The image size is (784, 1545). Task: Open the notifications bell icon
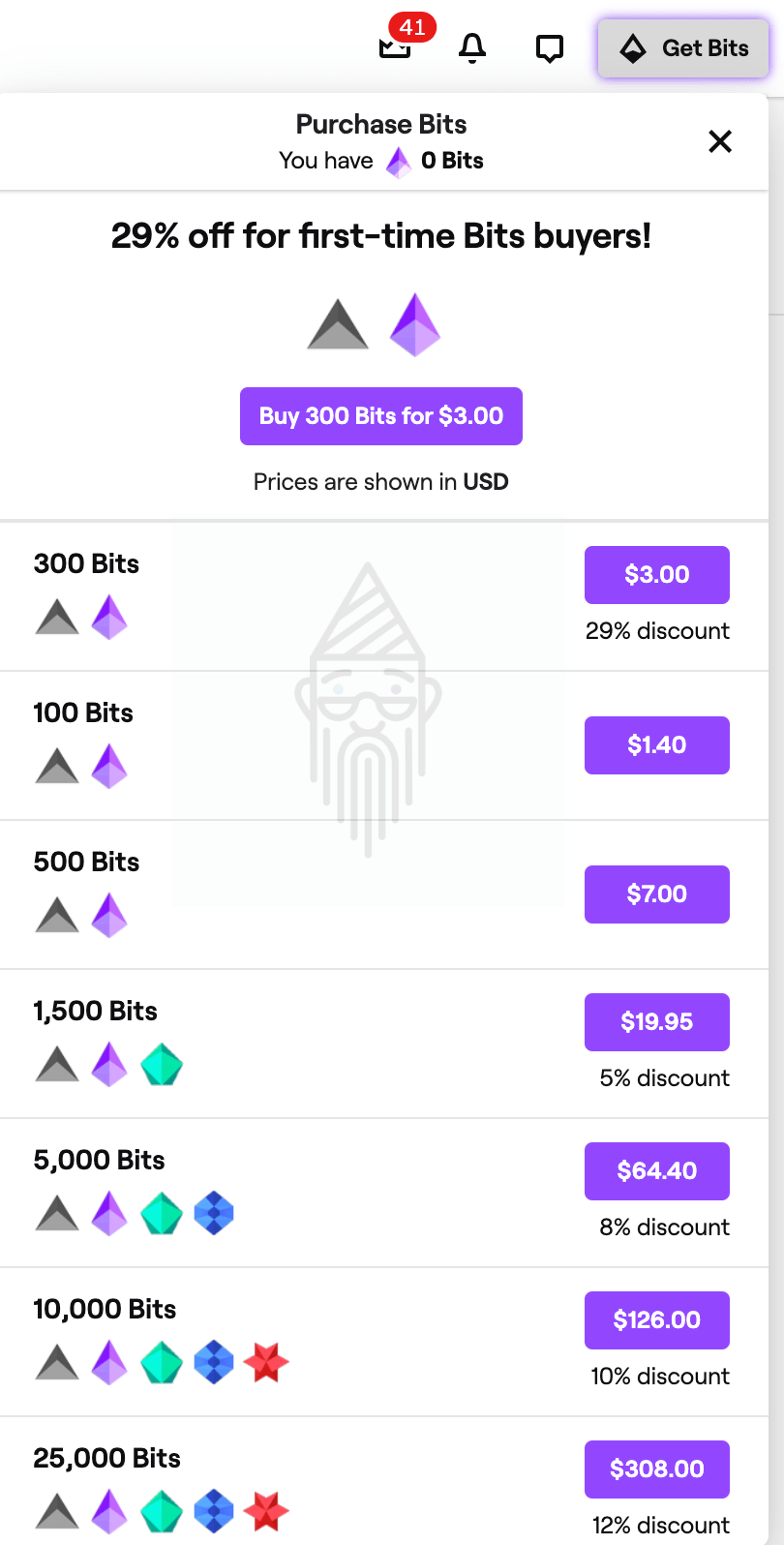pos(471,47)
